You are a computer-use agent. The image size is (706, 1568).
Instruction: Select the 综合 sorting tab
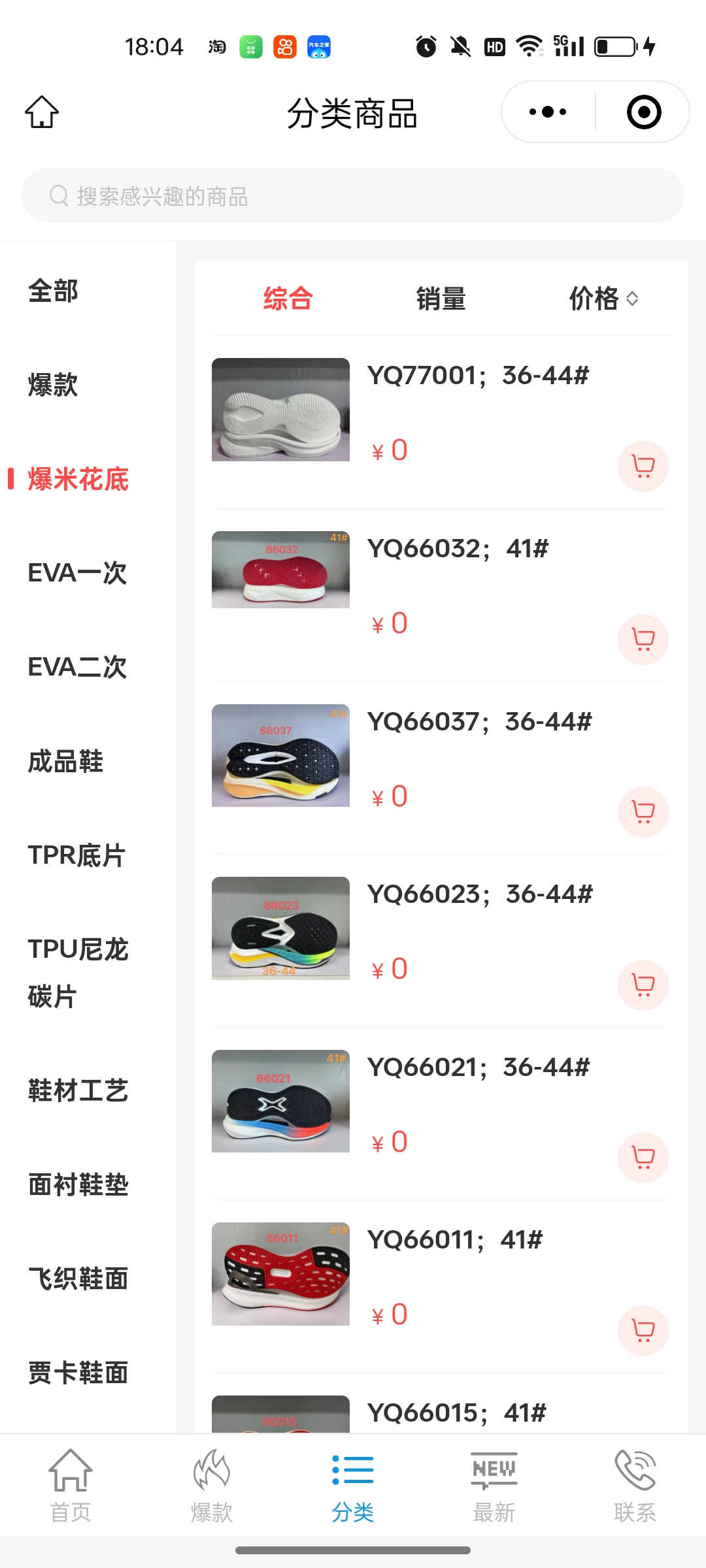tap(288, 299)
